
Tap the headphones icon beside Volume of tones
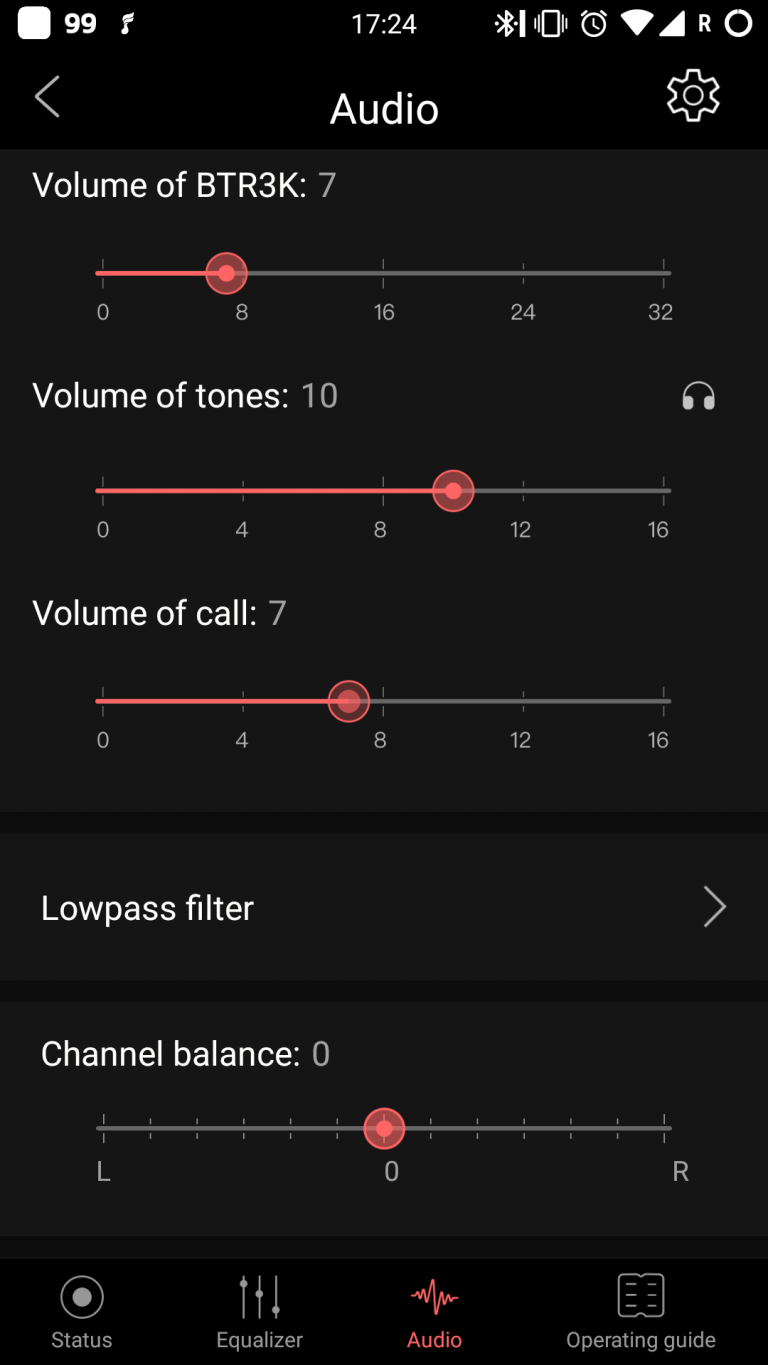tap(698, 397)
